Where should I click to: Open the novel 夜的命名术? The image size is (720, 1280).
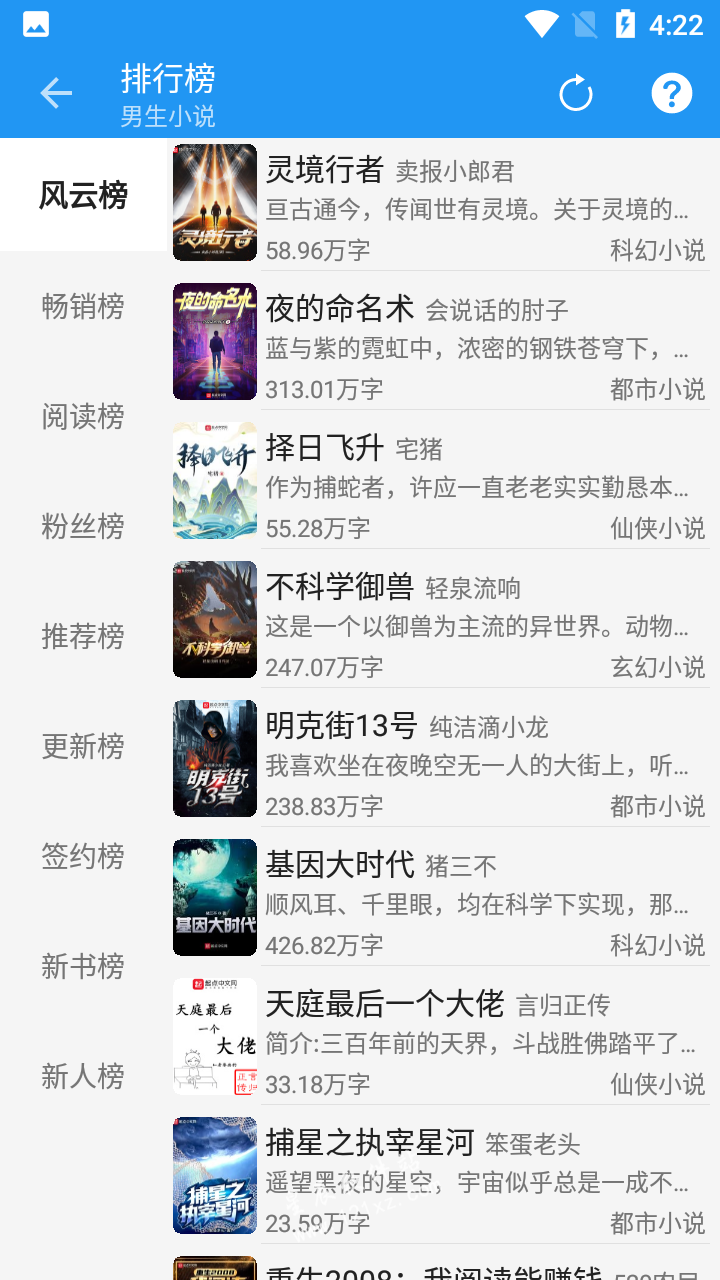pos(440,342)
